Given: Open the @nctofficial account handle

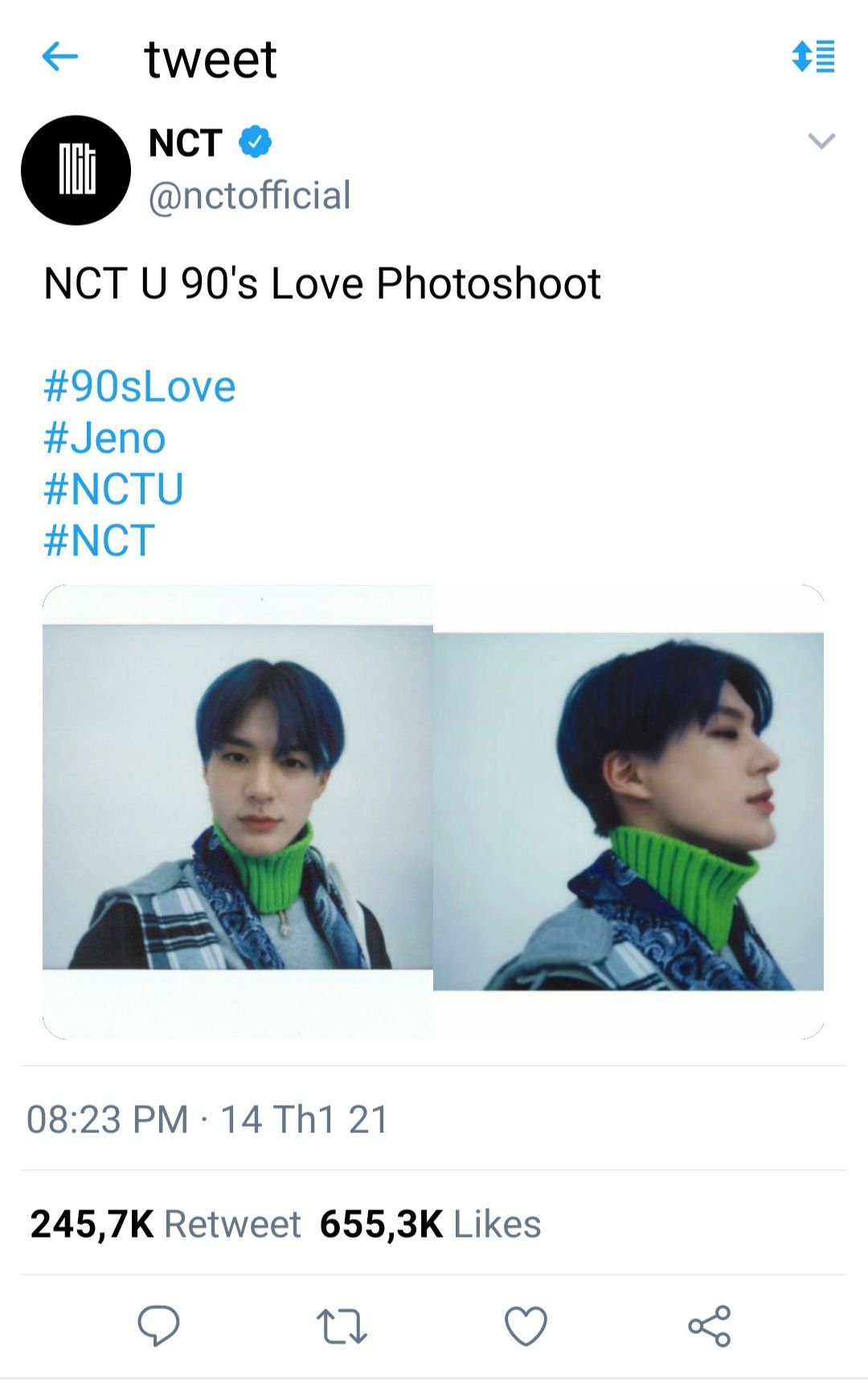Looking at the screenshot, I should (x=249, y=196).
